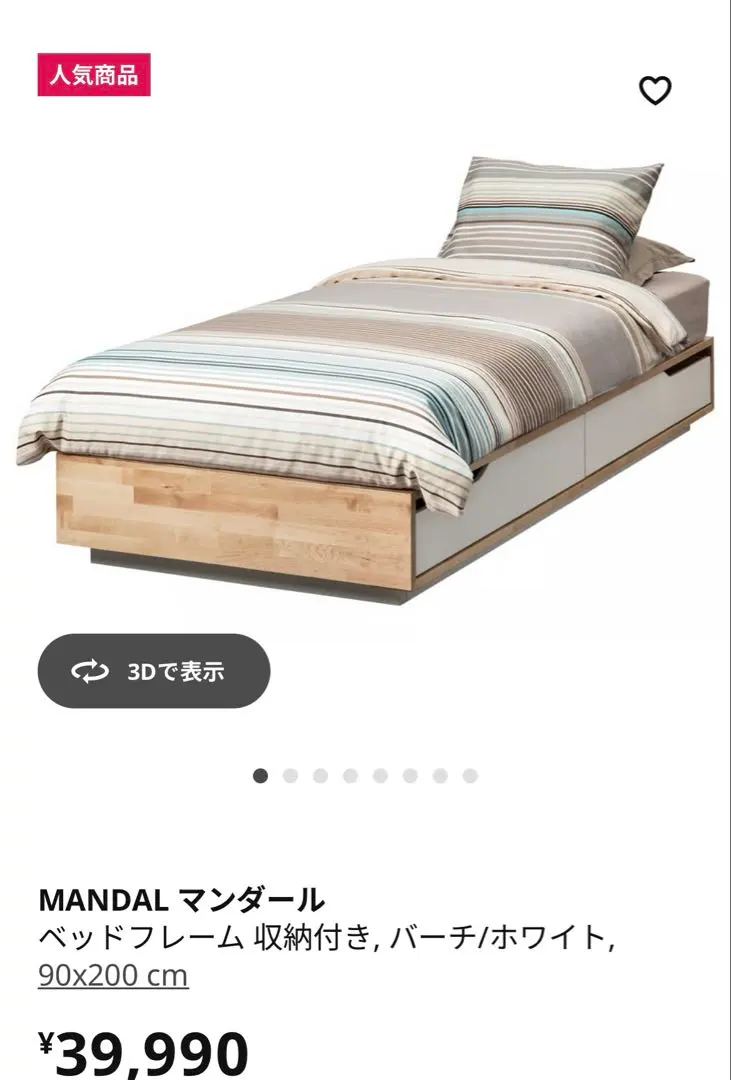
Task: Advance the image carousel via fourth dot
Action: [351, 772]
